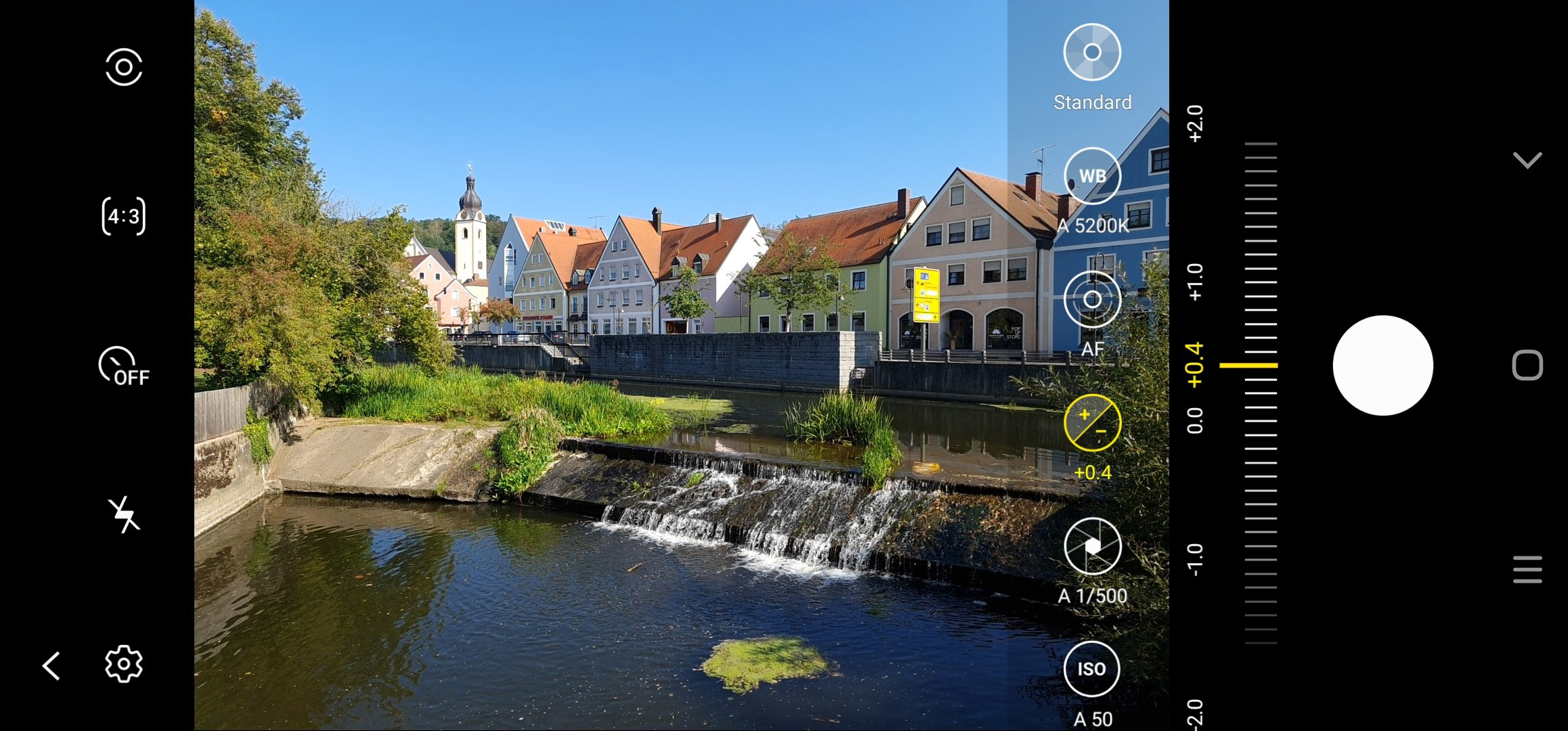This screenshot has height=731, width=1568.
Task: Take a photo with the shutter button
Action: click(1382, 365)
